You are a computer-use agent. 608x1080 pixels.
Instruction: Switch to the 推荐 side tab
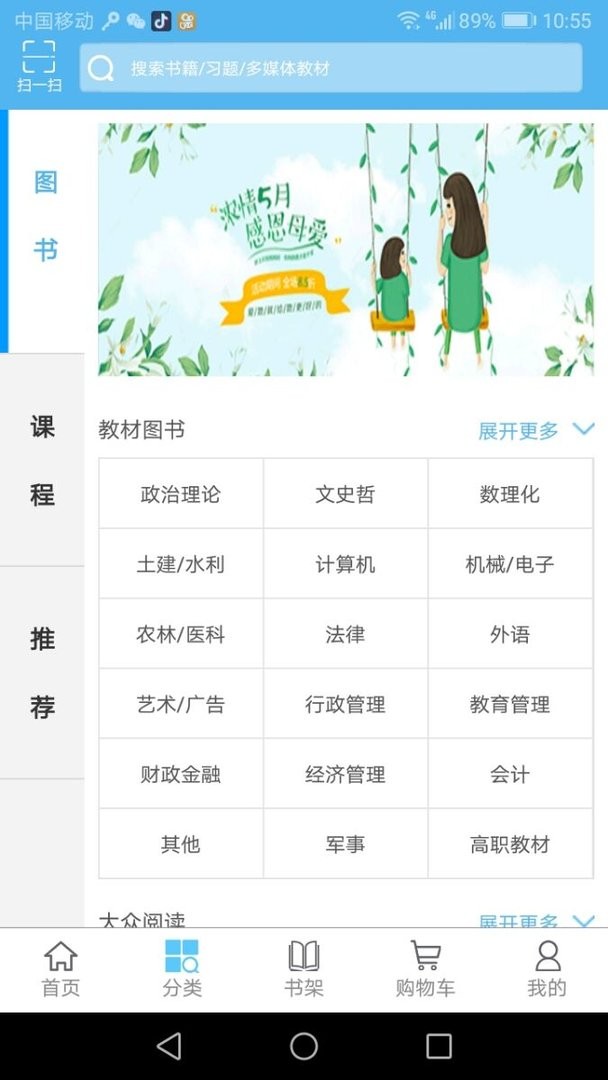(43, 673)
